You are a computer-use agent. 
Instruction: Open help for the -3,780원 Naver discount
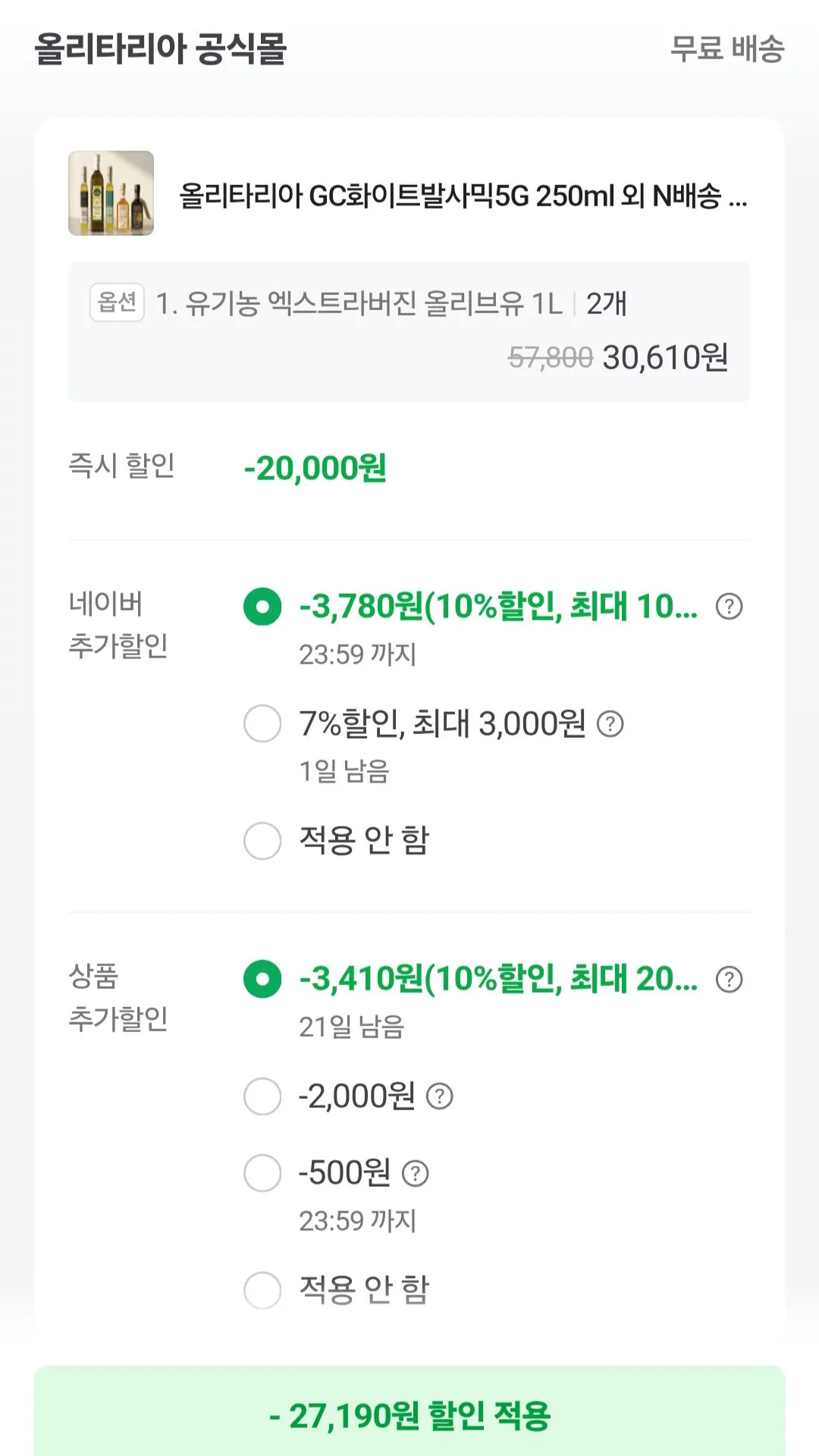[728, 606]
